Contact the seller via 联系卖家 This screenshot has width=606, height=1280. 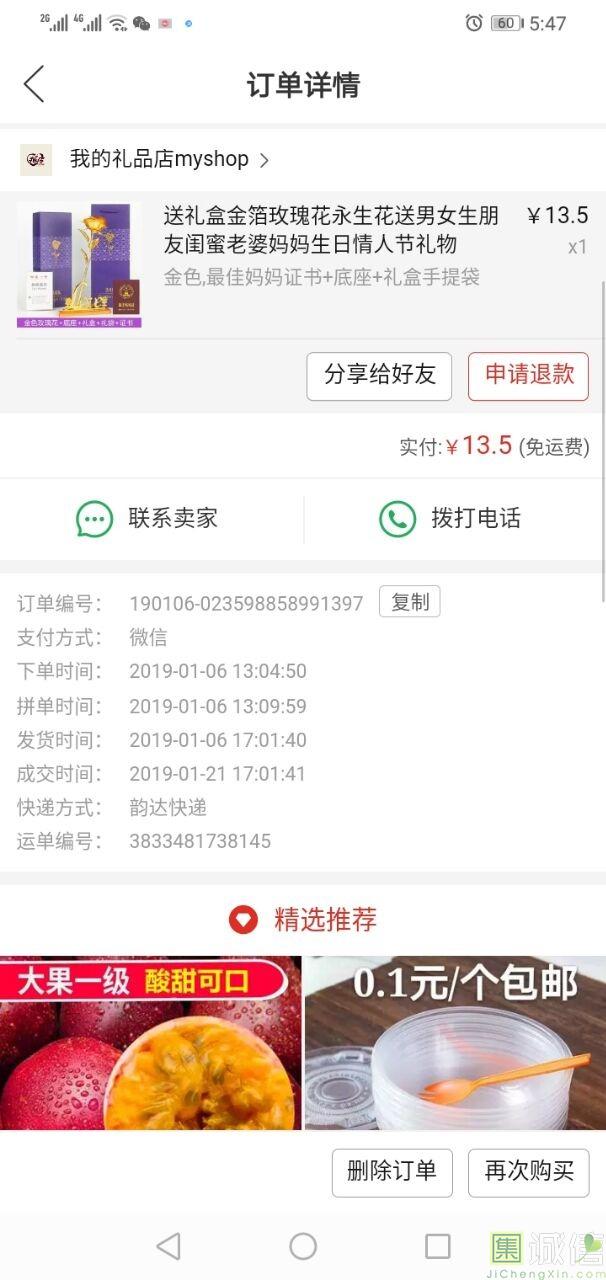point(148,518)
